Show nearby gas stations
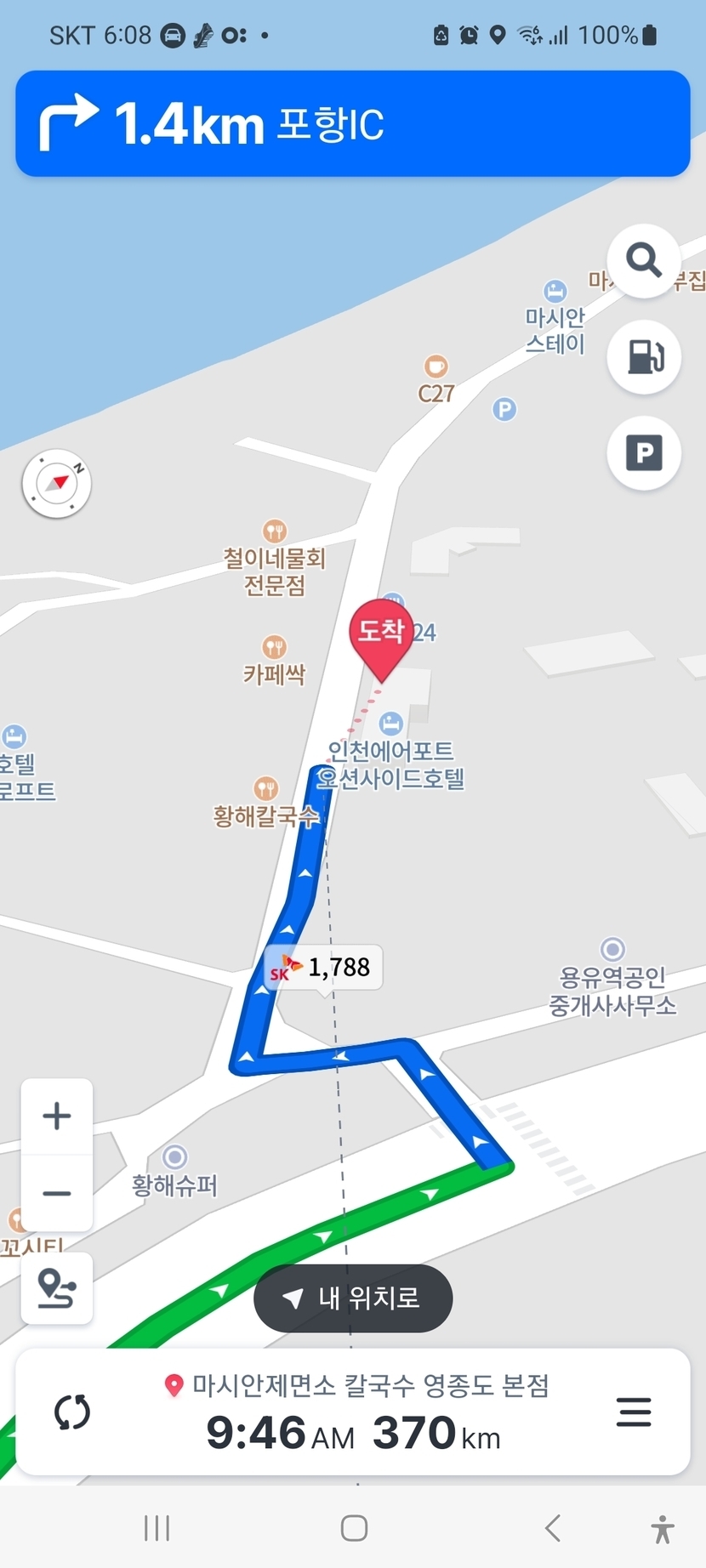The width and height of the screenshot is (706, 1568). 644,357
